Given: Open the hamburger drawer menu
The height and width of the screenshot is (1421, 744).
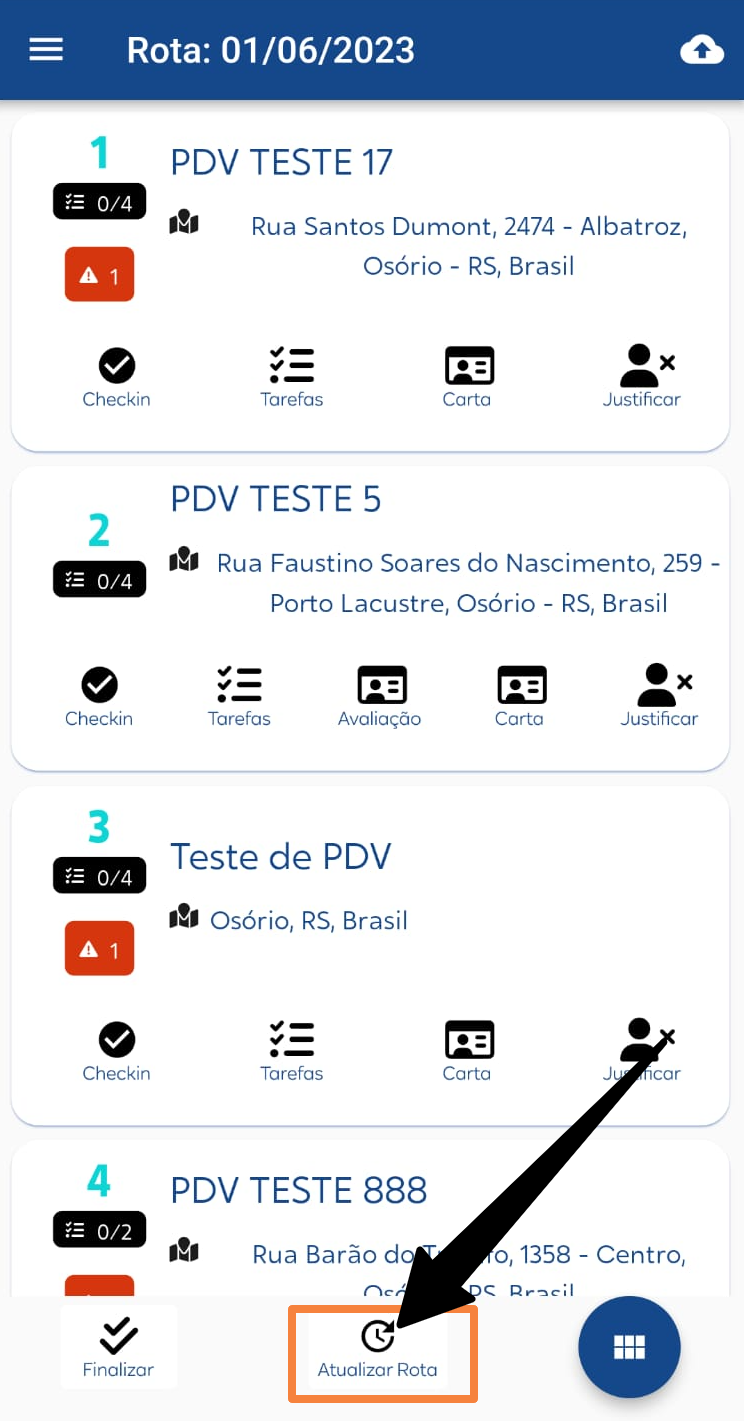Looking at the screenshot, I should 46,50.
